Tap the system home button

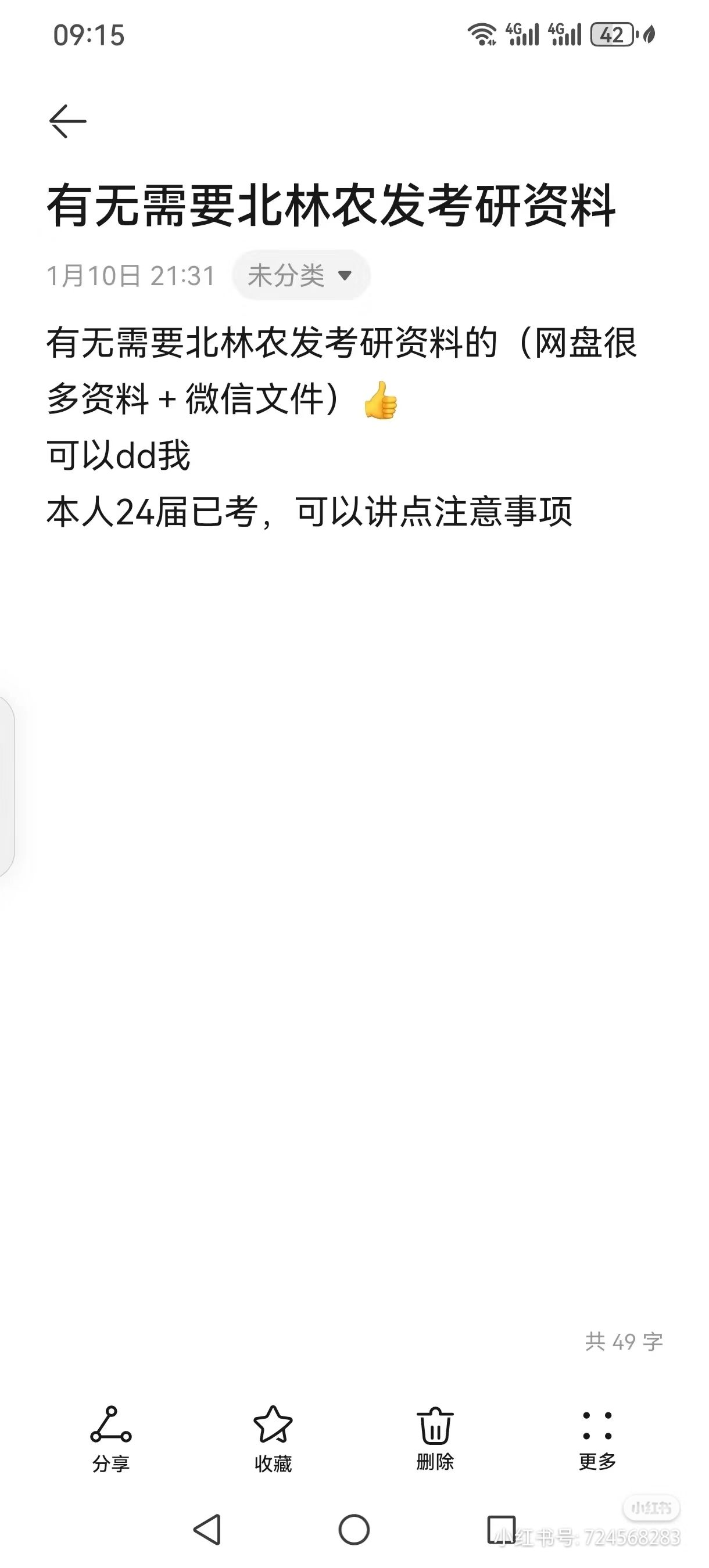(x=354, y=1530)
